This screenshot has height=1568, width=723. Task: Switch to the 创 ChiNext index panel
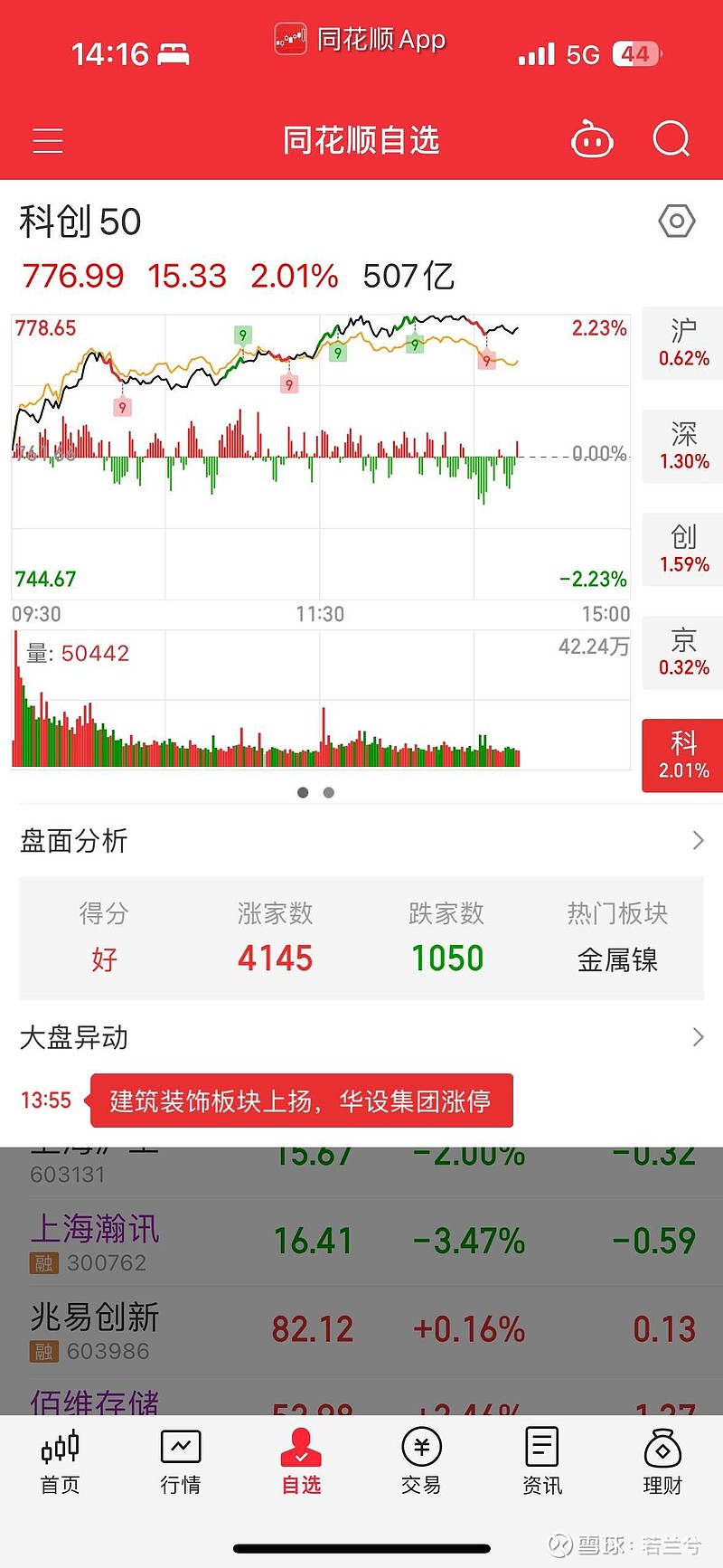click(681, 550)
